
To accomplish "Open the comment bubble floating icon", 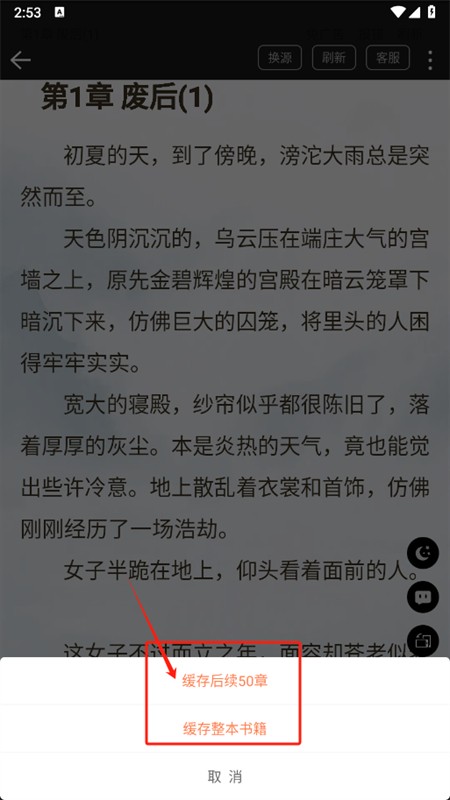I will (x=422, y=597).
